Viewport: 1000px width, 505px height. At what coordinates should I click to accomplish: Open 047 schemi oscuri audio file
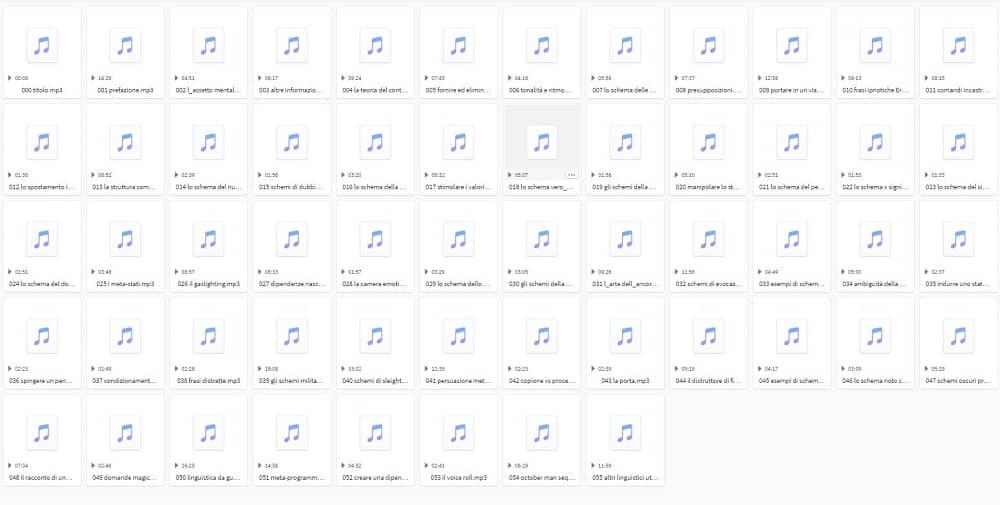[958, 337]
